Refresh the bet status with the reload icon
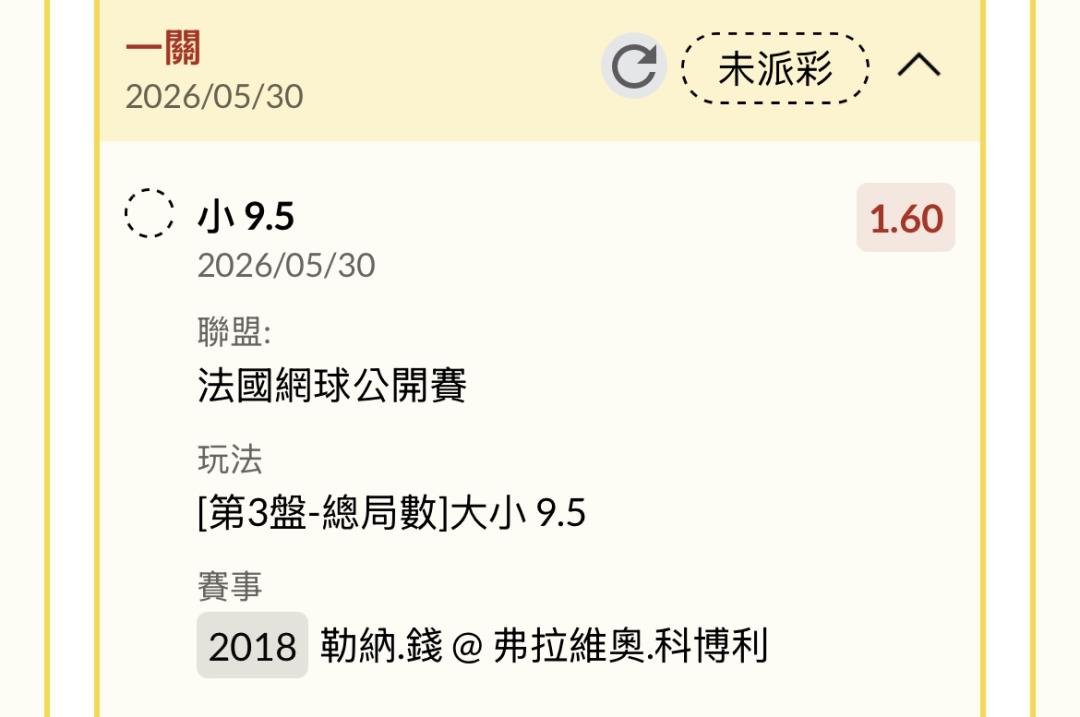Viewport: 1080px width, 717px height. click(634, 66)
